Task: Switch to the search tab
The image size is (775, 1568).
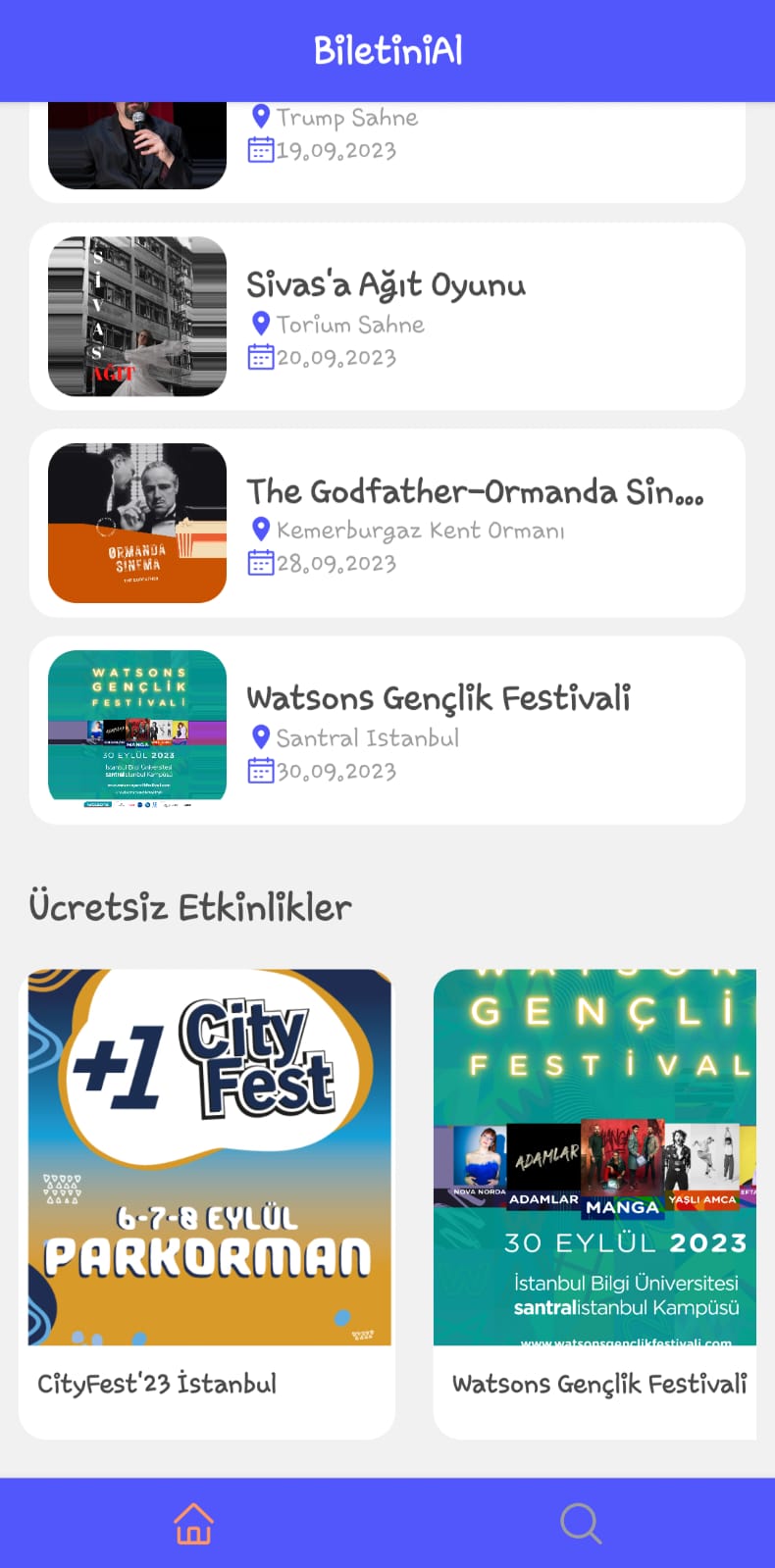Action: 581,1523
